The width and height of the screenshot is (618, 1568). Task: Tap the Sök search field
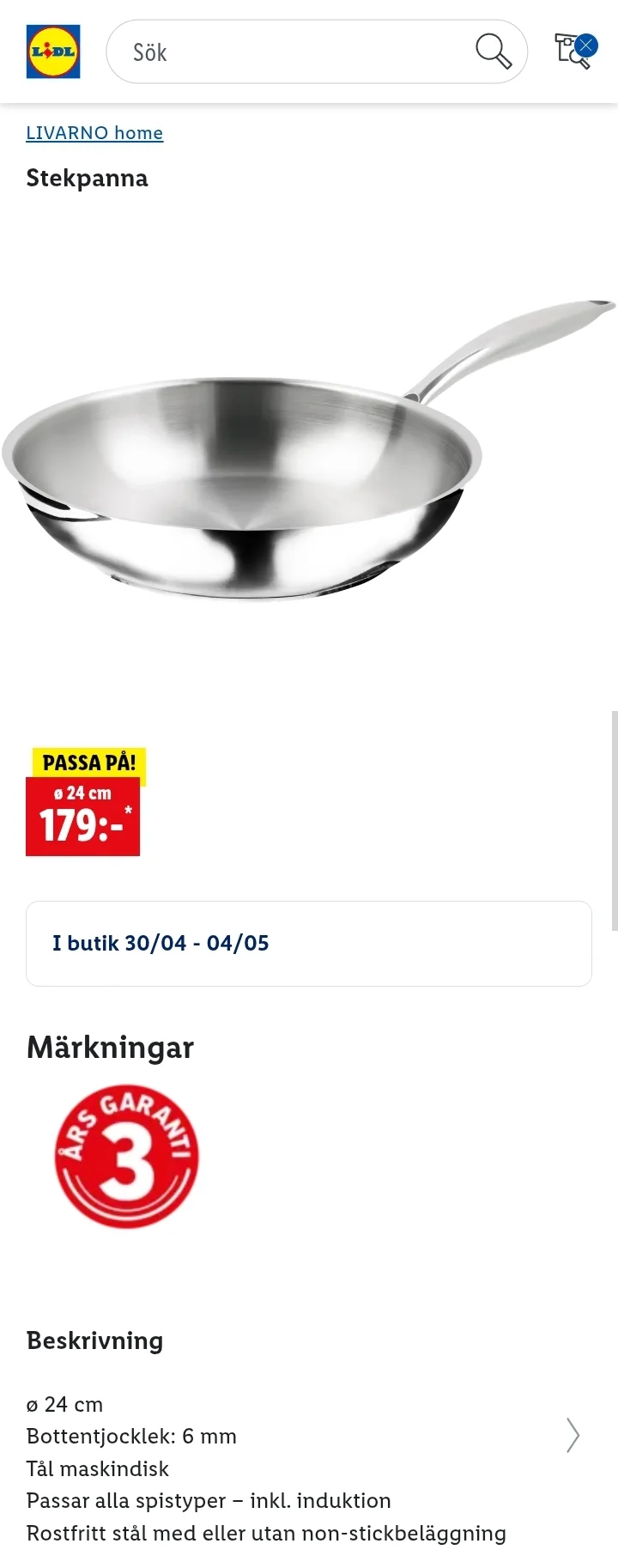click(x=292, y=52)
